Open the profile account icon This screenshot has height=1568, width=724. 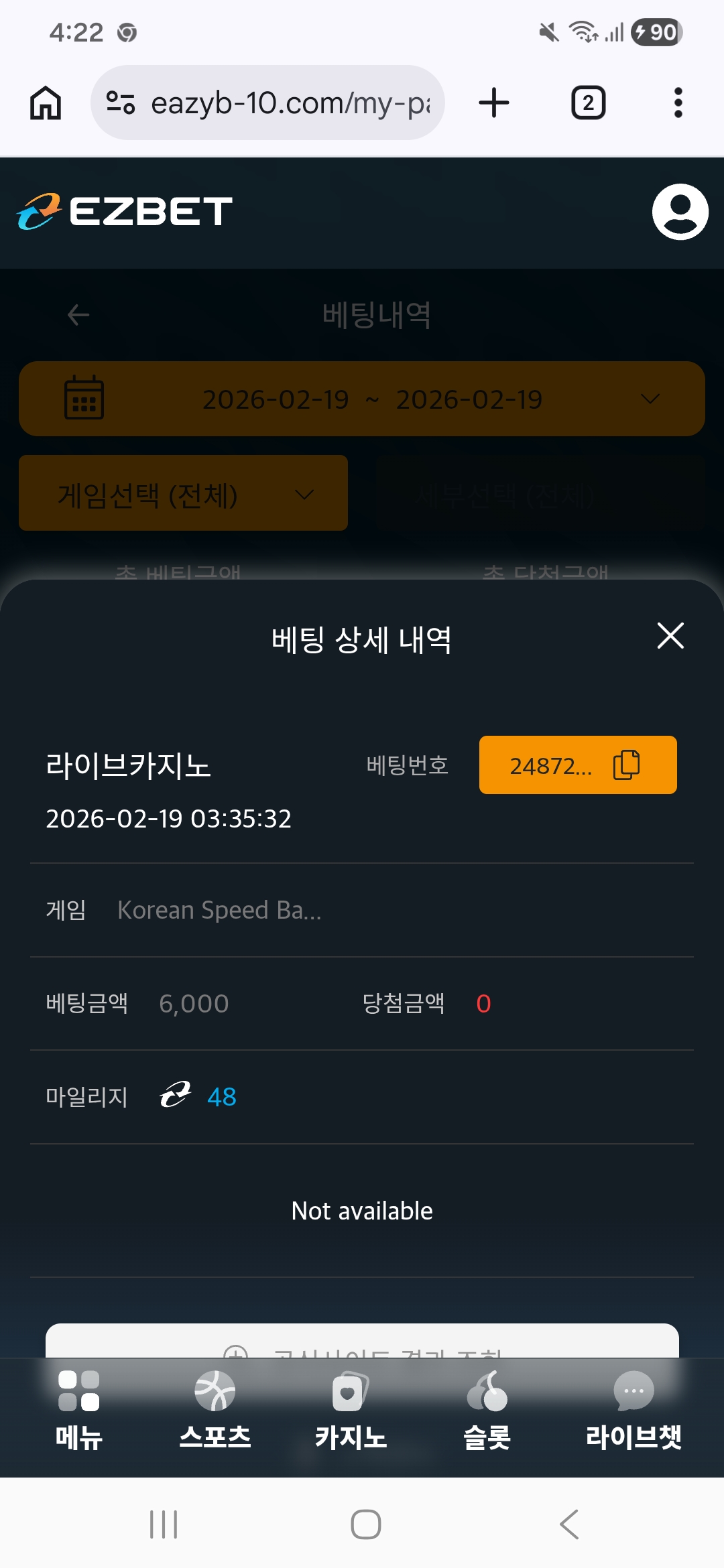pyautogui.click(x=680, y=212)
